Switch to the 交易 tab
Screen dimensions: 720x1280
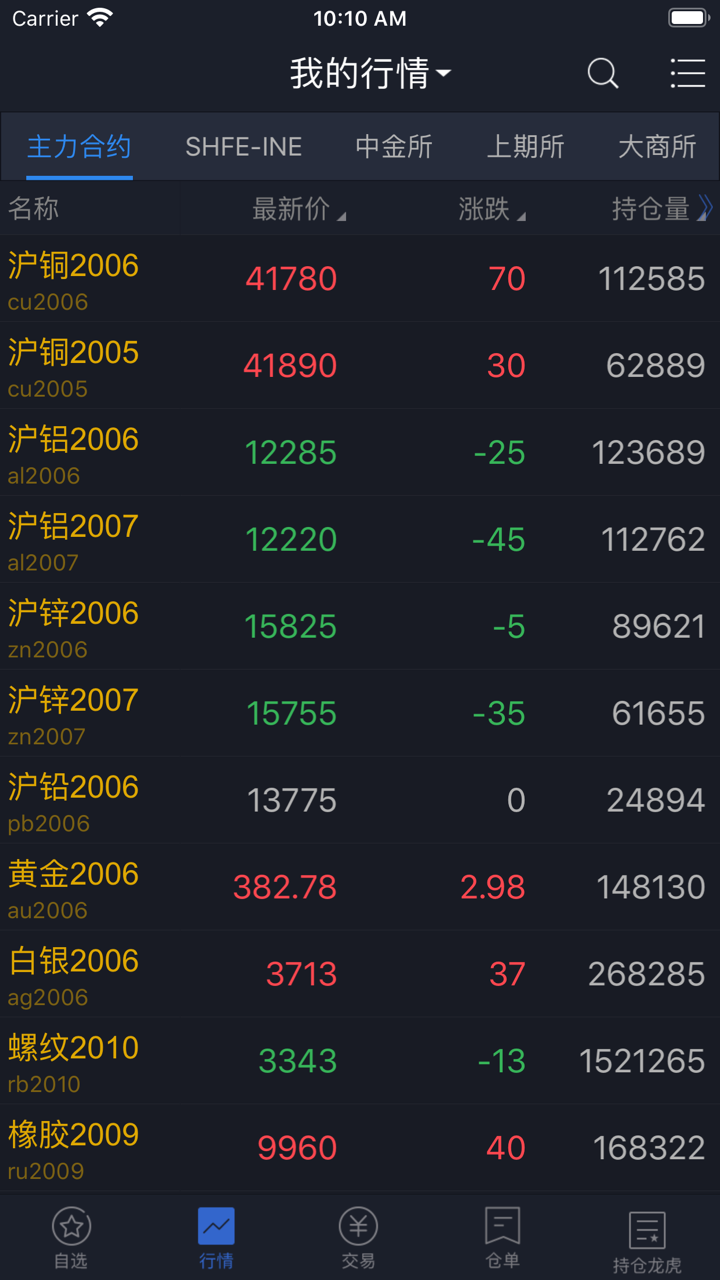pos(358,1238)
